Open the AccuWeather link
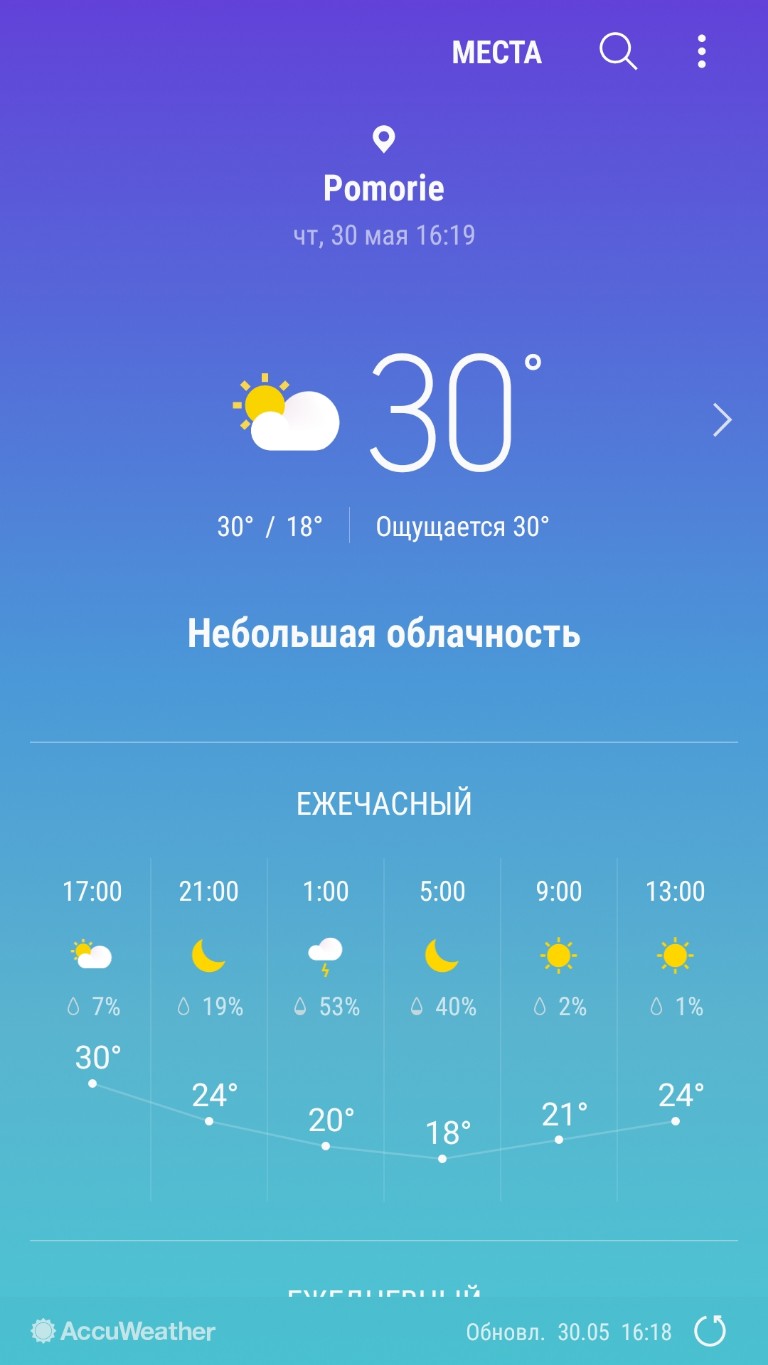768x1365 pixels. [123, 1331]
